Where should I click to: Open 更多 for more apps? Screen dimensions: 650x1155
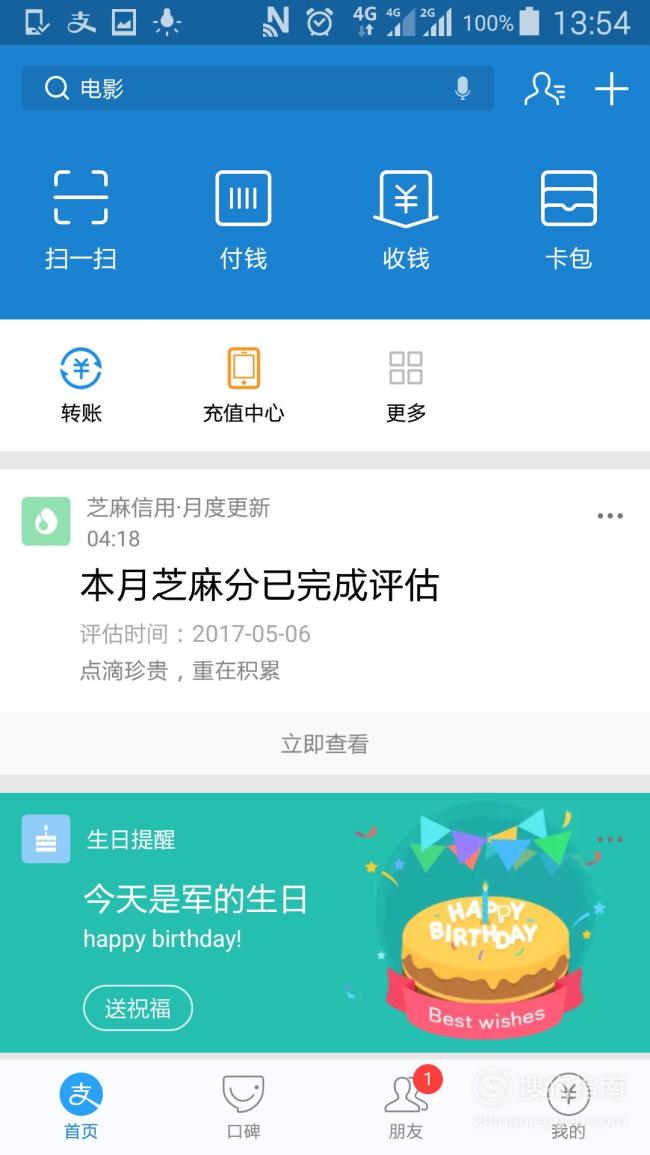[x=406, y=385]
